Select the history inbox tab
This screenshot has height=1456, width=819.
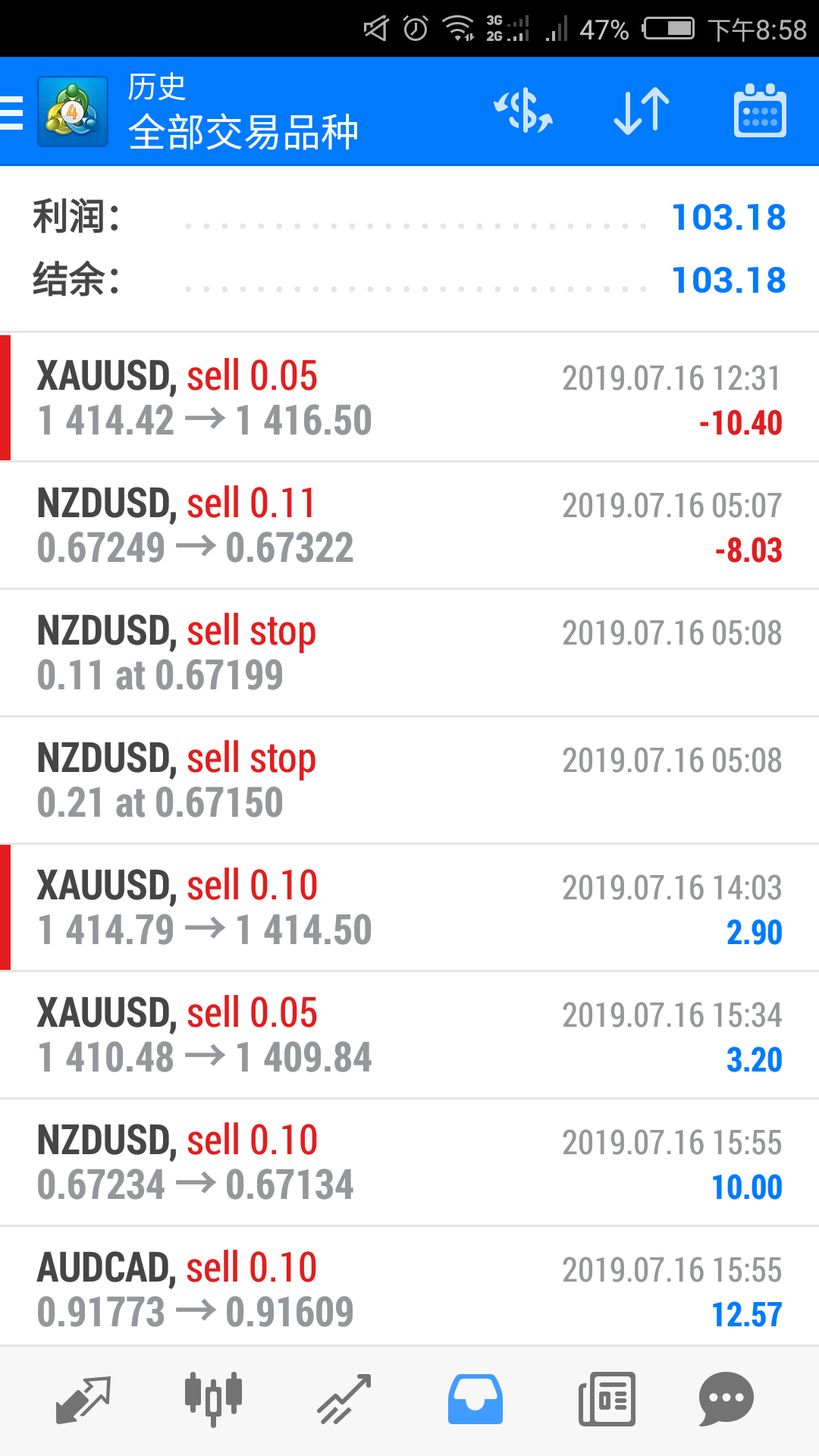click(x=475, y=1399)
